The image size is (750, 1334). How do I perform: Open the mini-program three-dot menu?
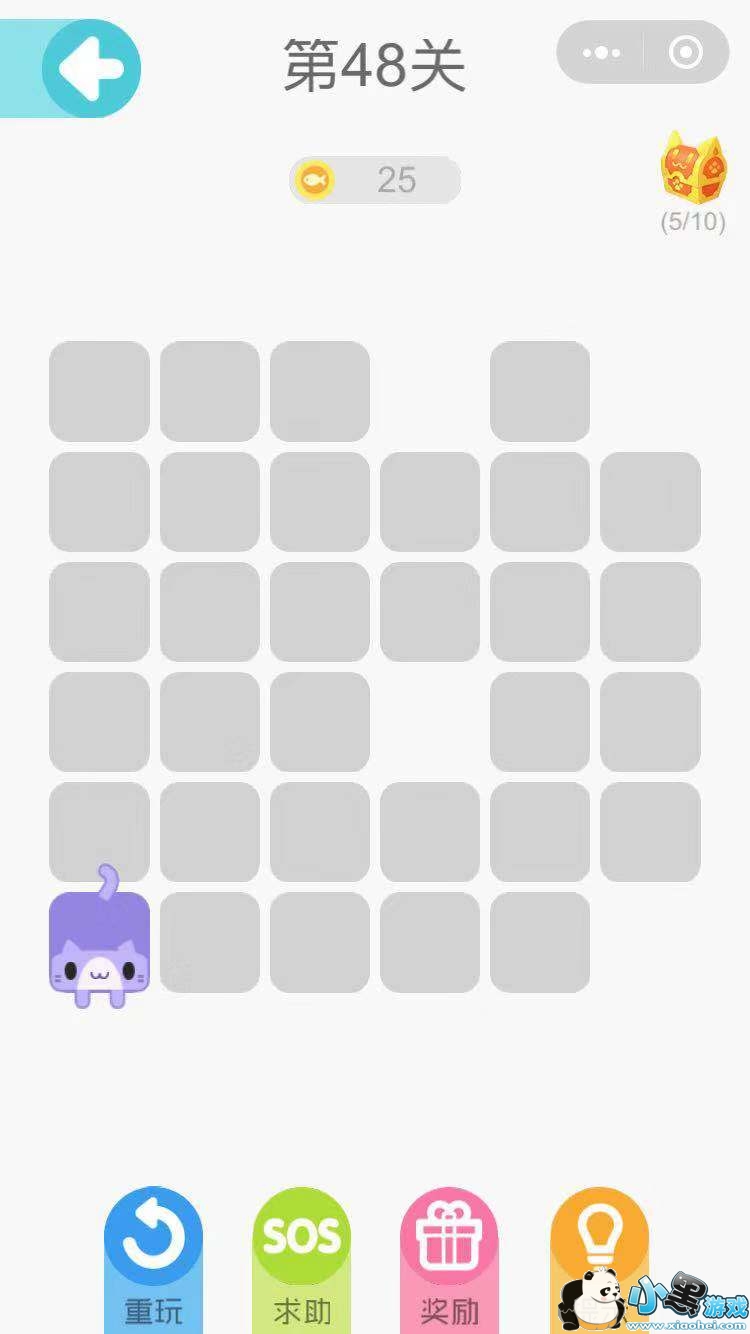pyautogui.click(x=601, y=53)
